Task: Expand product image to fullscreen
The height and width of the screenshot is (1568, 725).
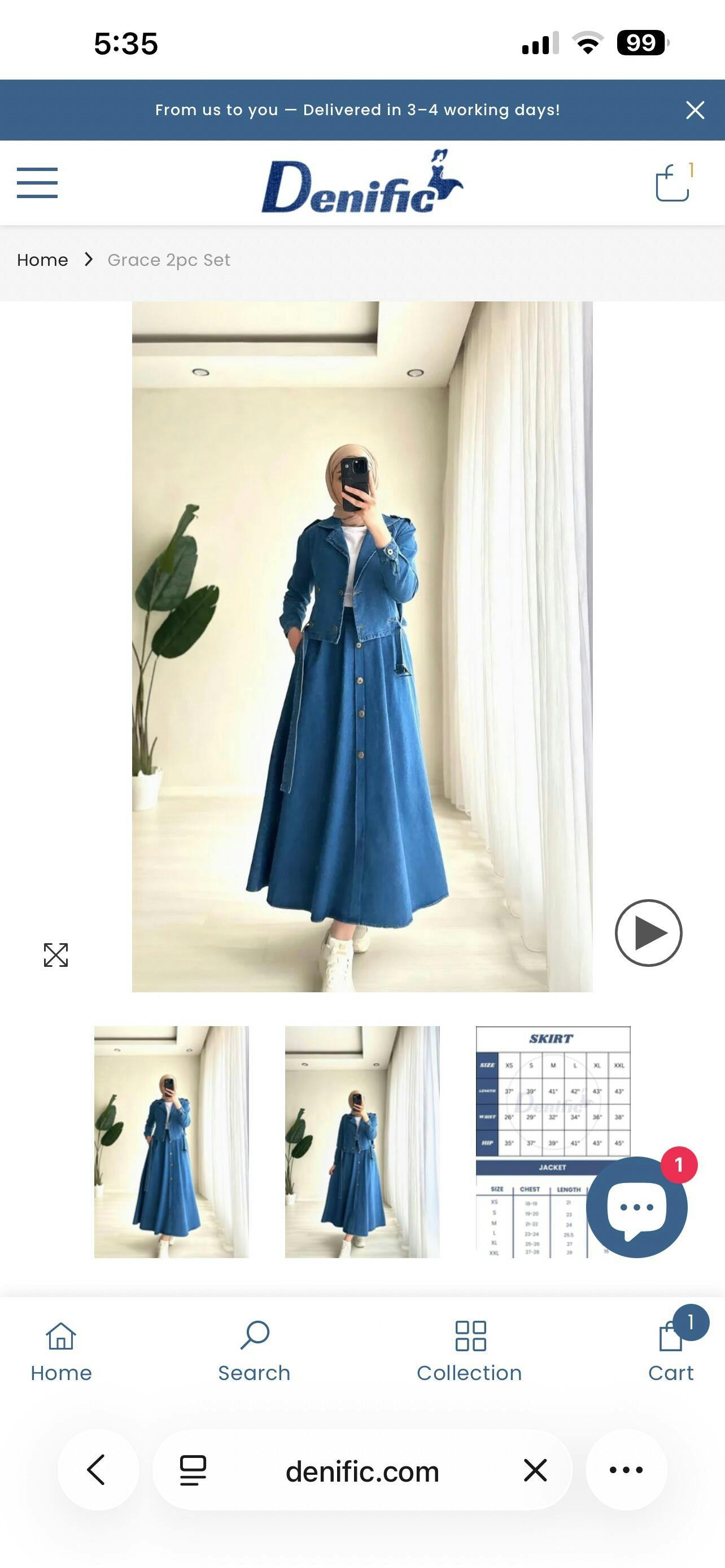Action: [55, 954]
